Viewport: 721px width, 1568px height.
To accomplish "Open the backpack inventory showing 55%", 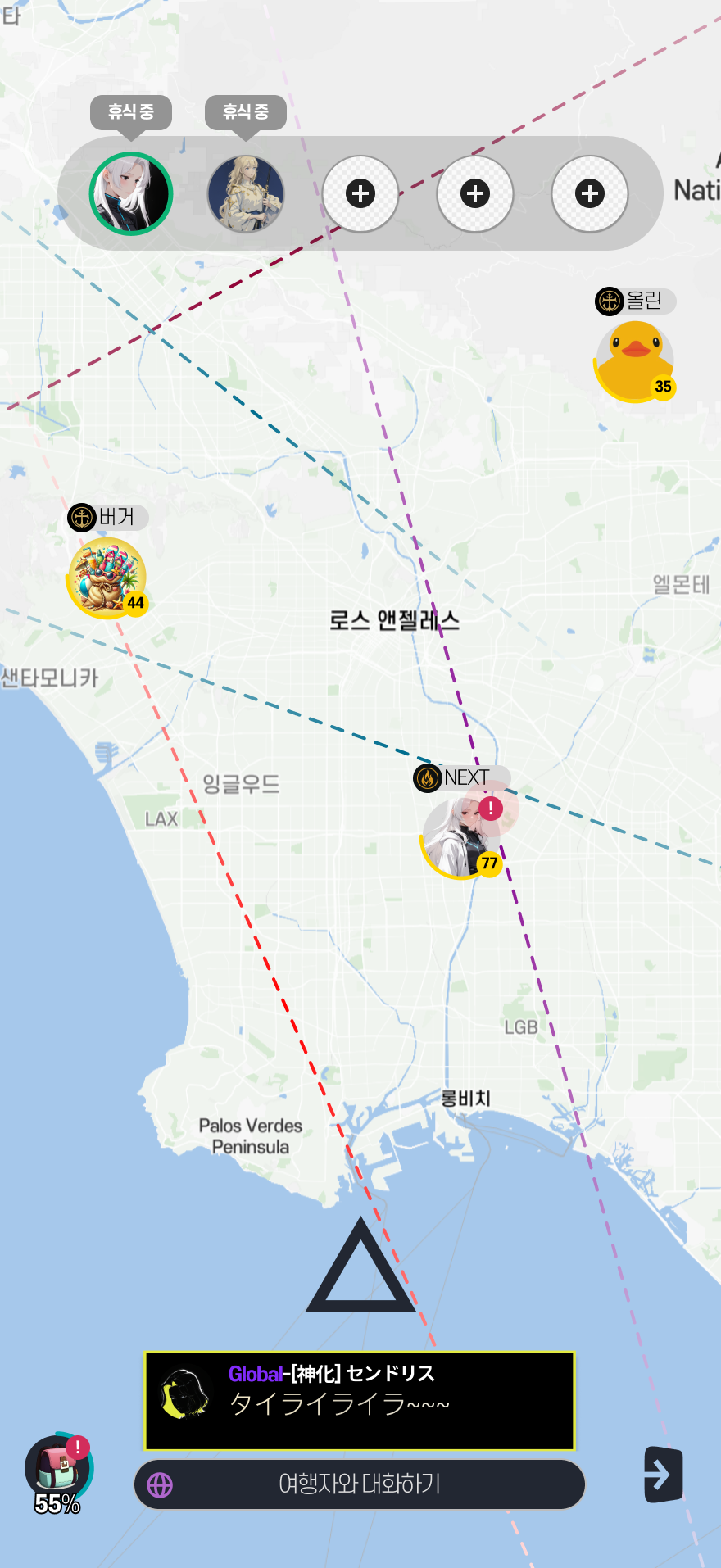I will (x=57, y=1472).
